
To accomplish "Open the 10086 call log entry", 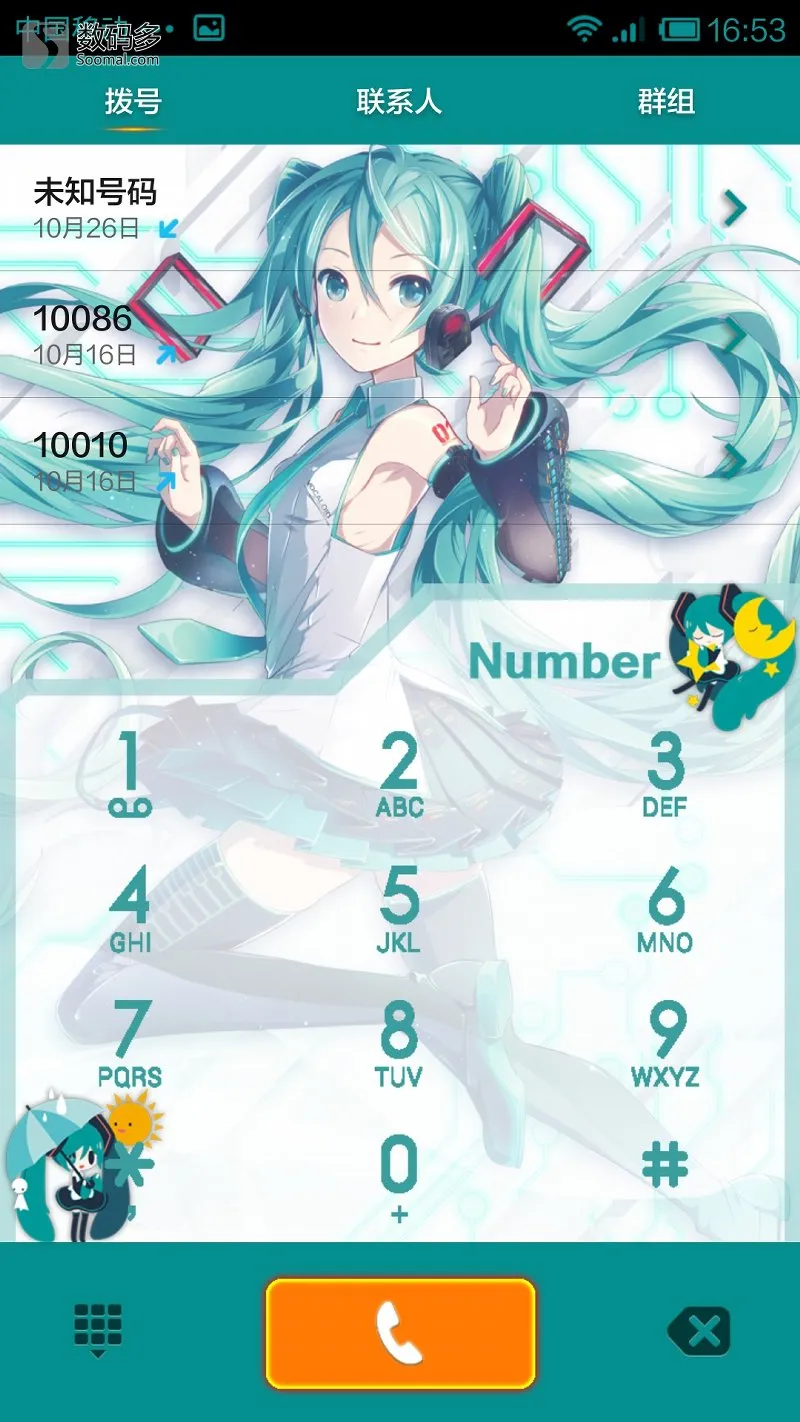I will (300, 334).
